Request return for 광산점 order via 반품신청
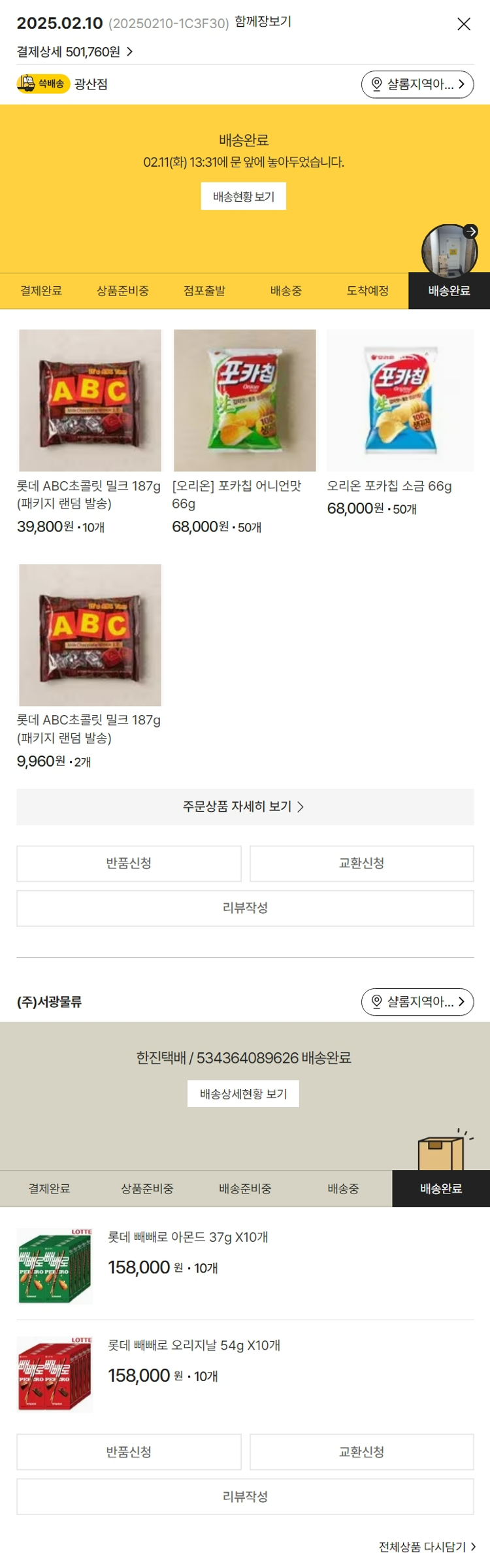This screenshot has width=490, height=1568. [x=129, y=863]
